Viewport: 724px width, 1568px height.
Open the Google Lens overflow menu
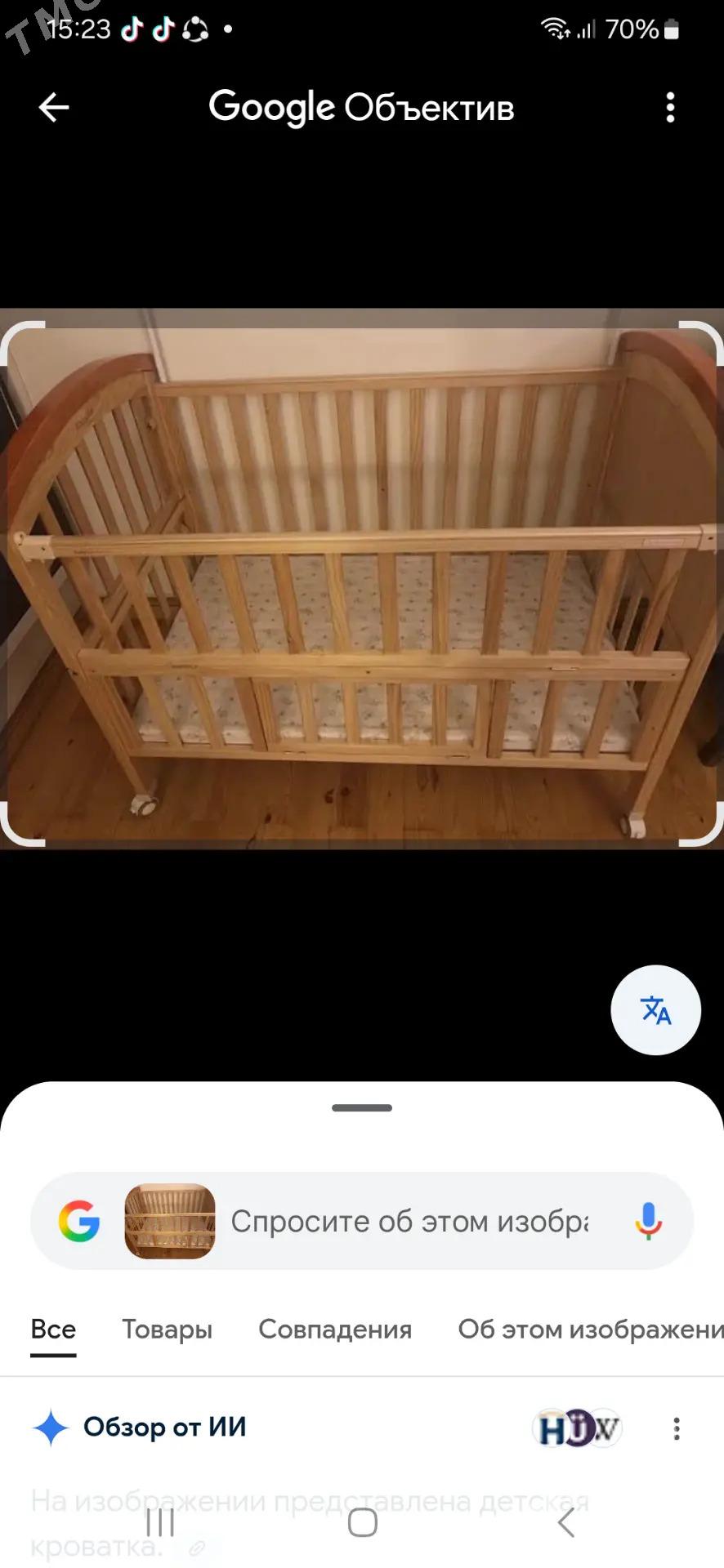[x=670, y=107]
